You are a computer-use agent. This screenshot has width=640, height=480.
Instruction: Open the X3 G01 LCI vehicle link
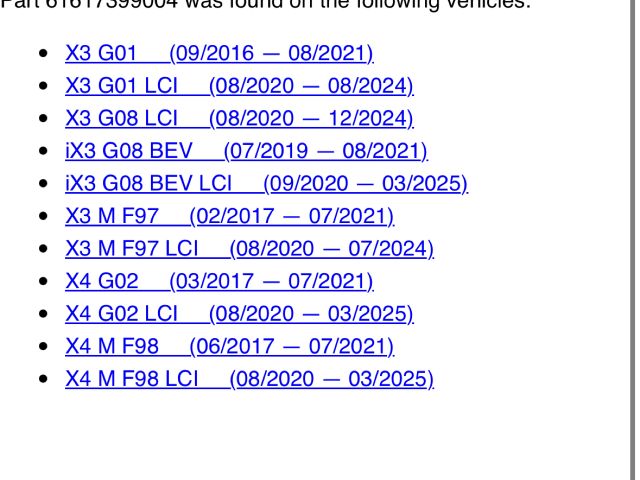pos(239,85)
